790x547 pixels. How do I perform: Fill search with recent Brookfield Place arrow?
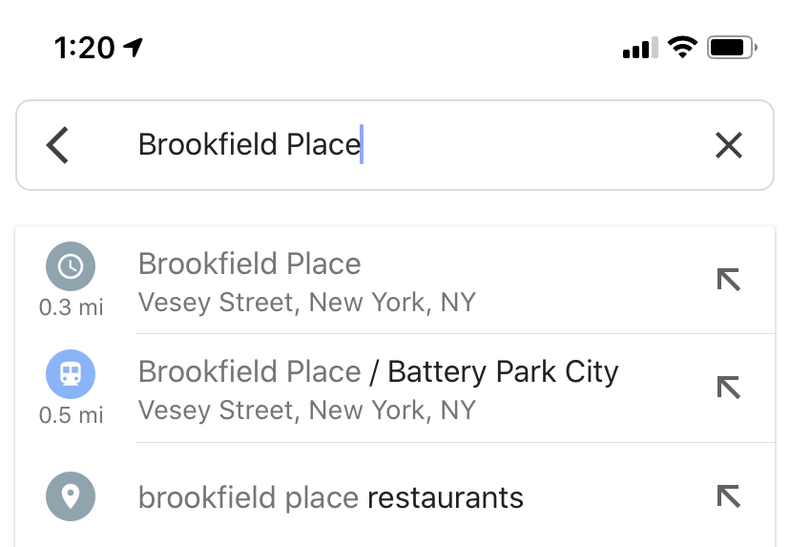click(729, 280)
